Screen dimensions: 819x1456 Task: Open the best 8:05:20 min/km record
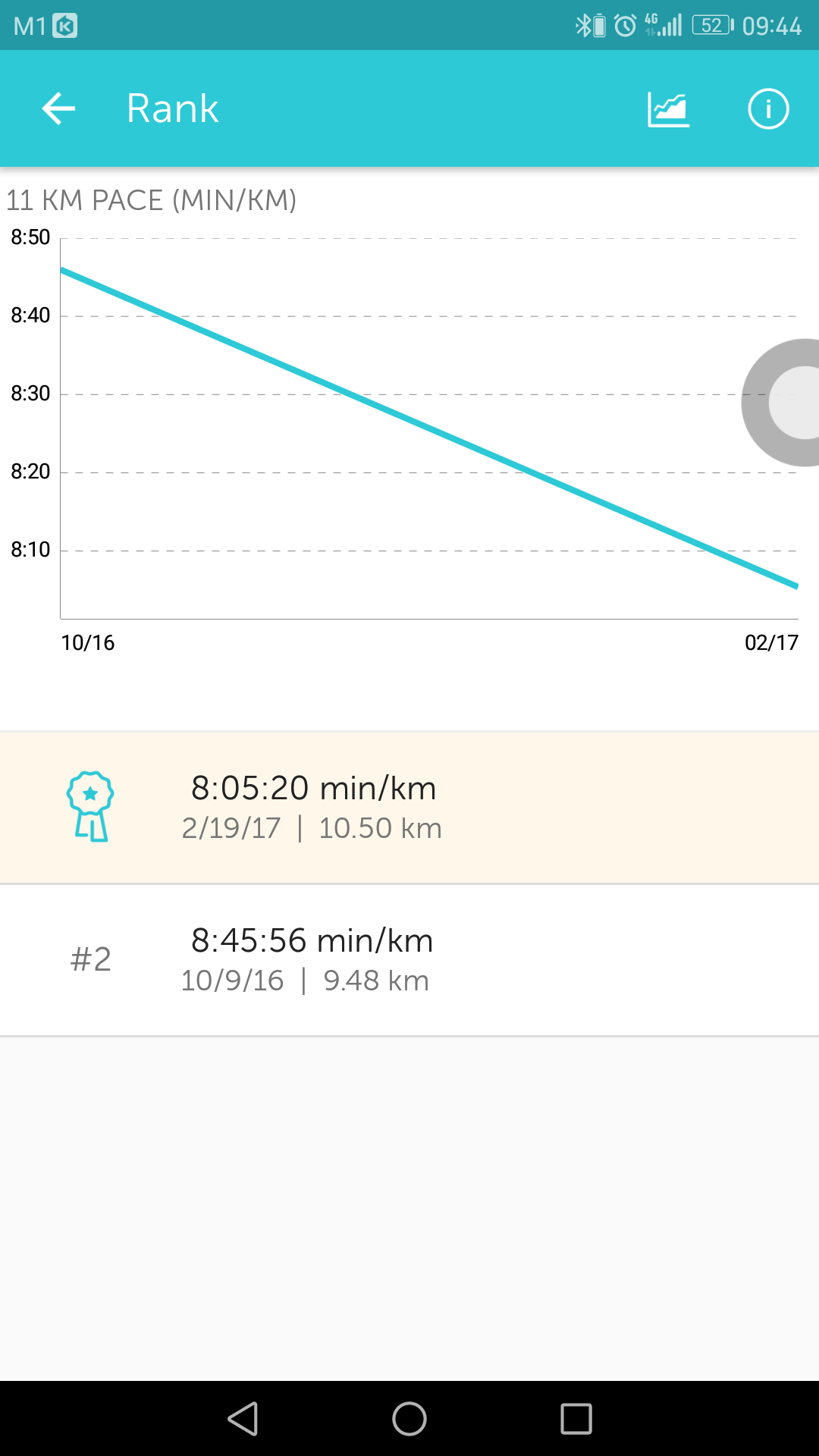(x=409, y=807)
